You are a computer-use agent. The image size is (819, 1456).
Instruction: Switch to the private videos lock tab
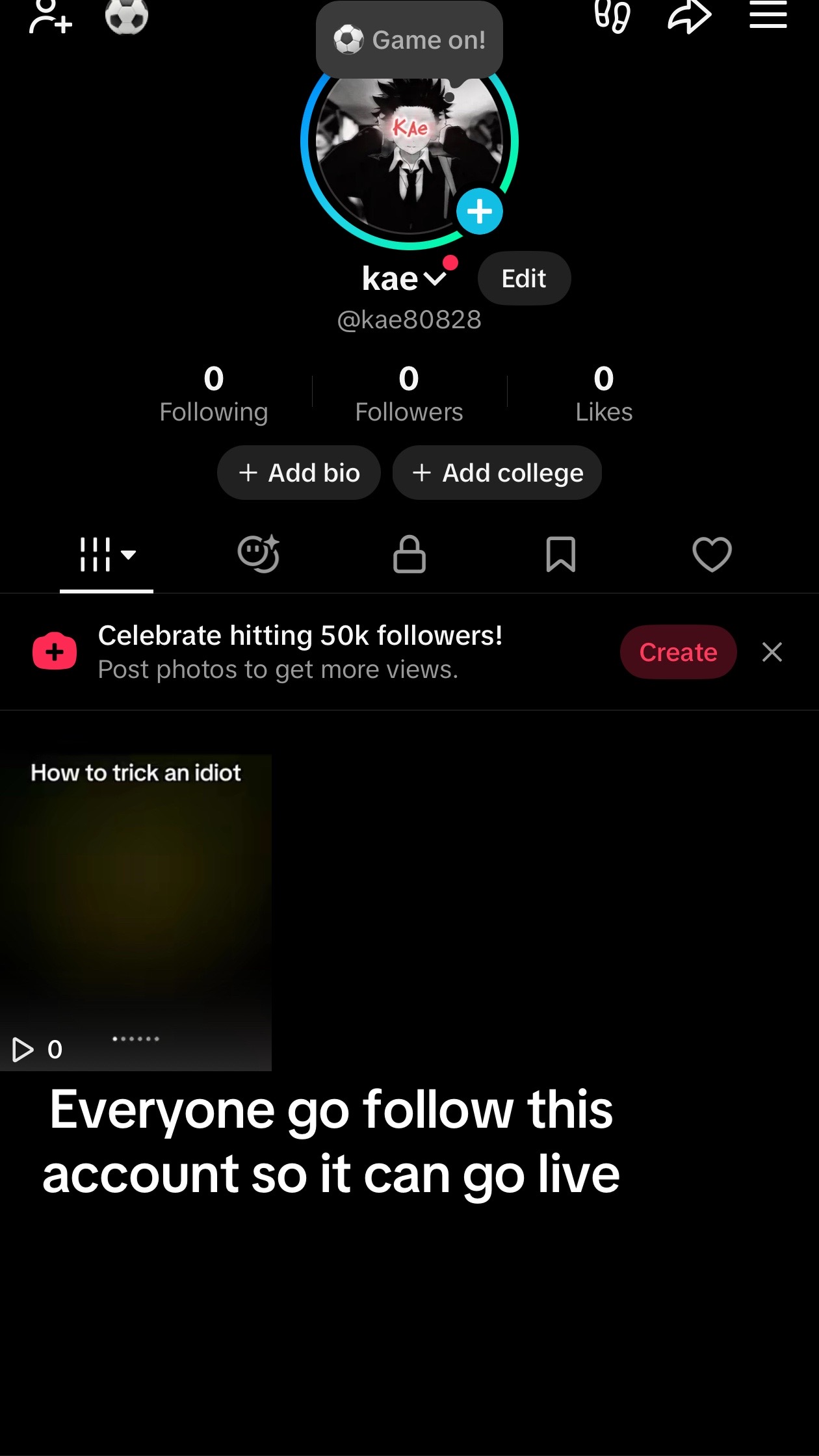[409, 554]
